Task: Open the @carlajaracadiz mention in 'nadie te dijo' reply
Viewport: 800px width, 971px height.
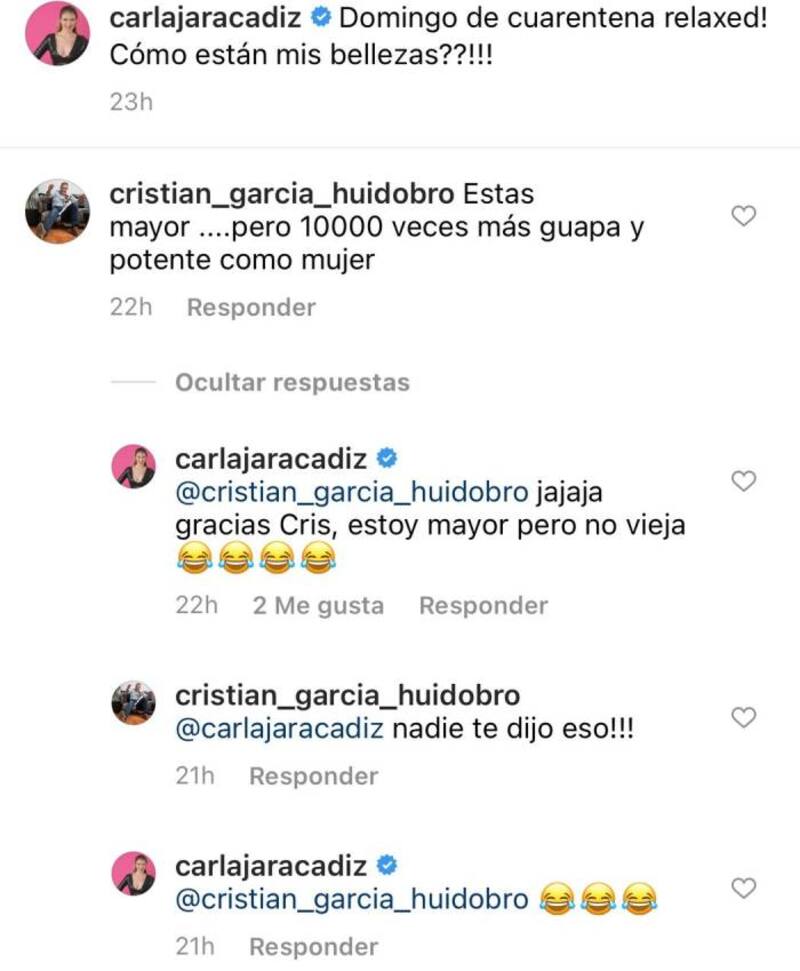Action: coord(279,729)
